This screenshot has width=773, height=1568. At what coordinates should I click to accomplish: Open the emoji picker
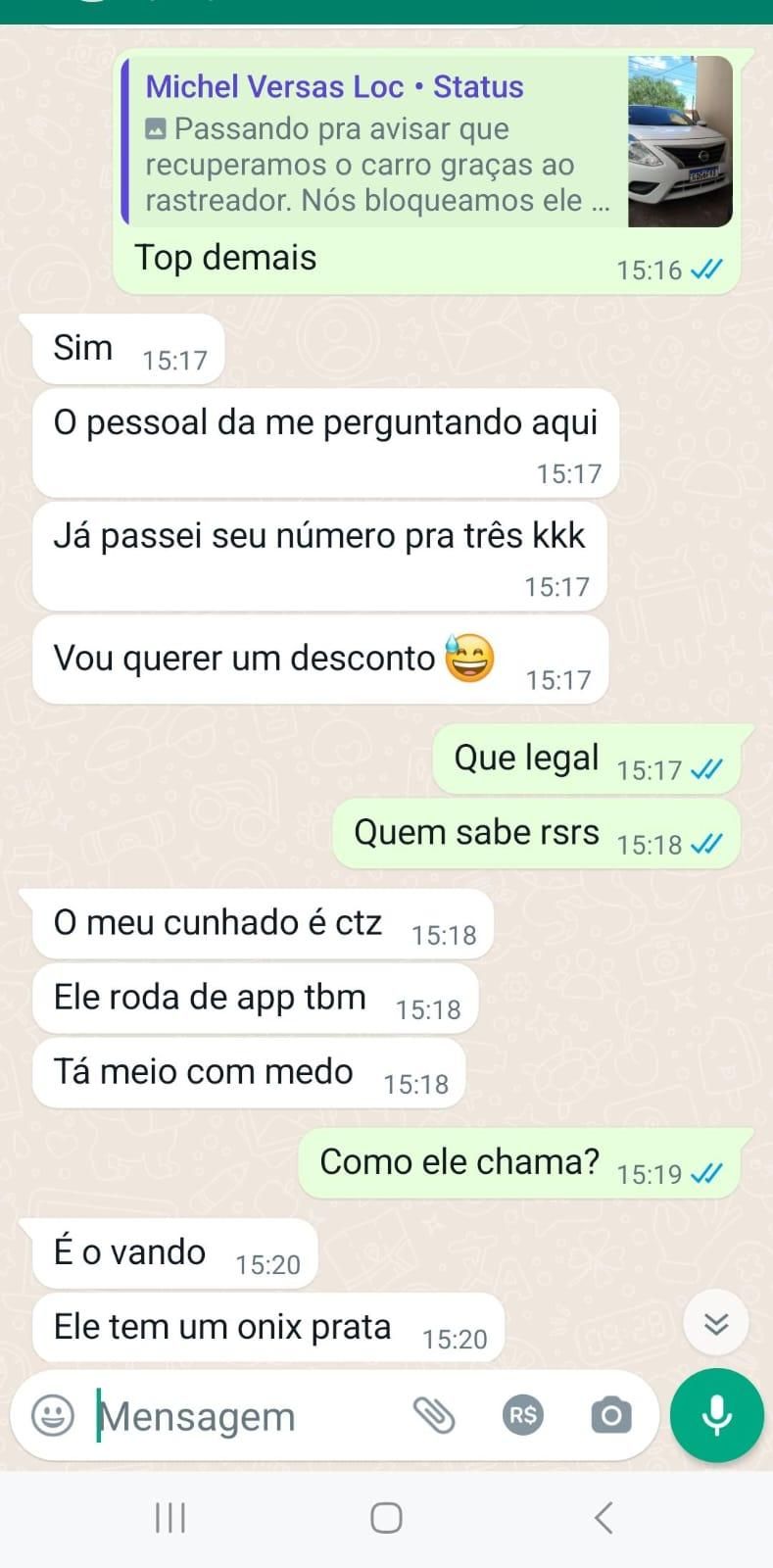53,1415
